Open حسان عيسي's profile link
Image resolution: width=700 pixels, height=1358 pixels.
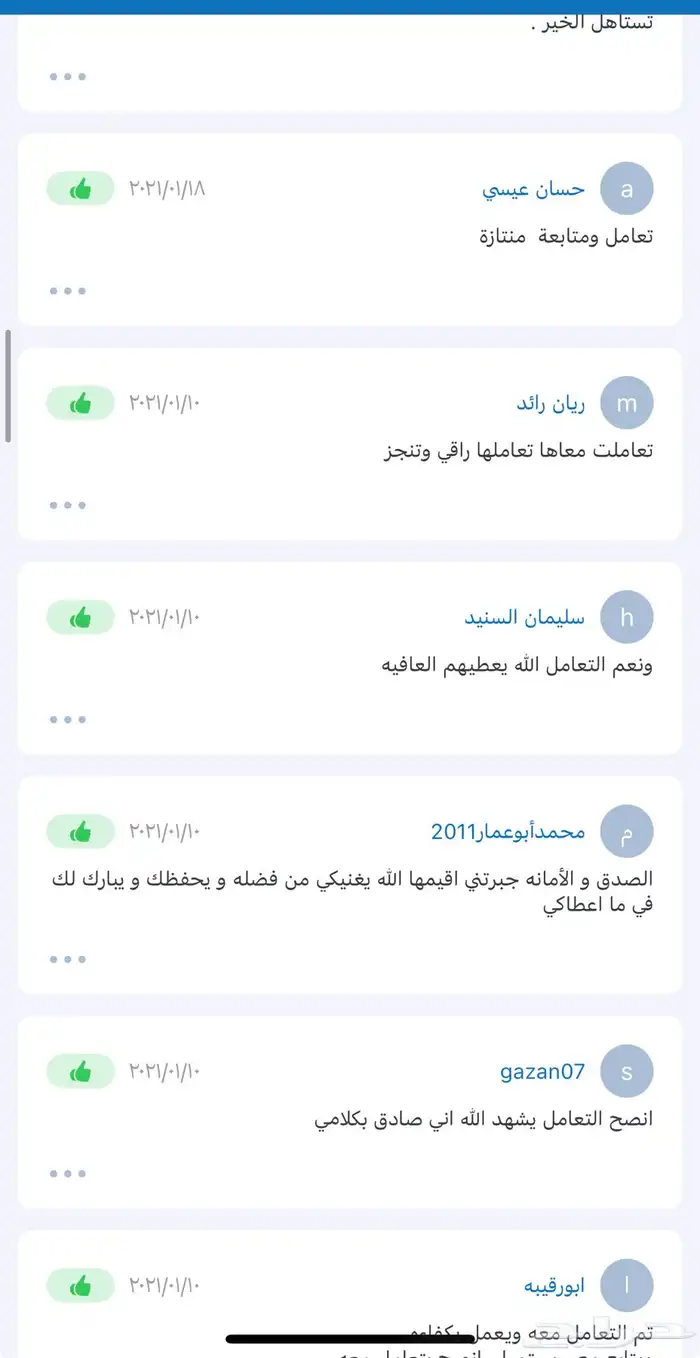click(x=533, y=189)
